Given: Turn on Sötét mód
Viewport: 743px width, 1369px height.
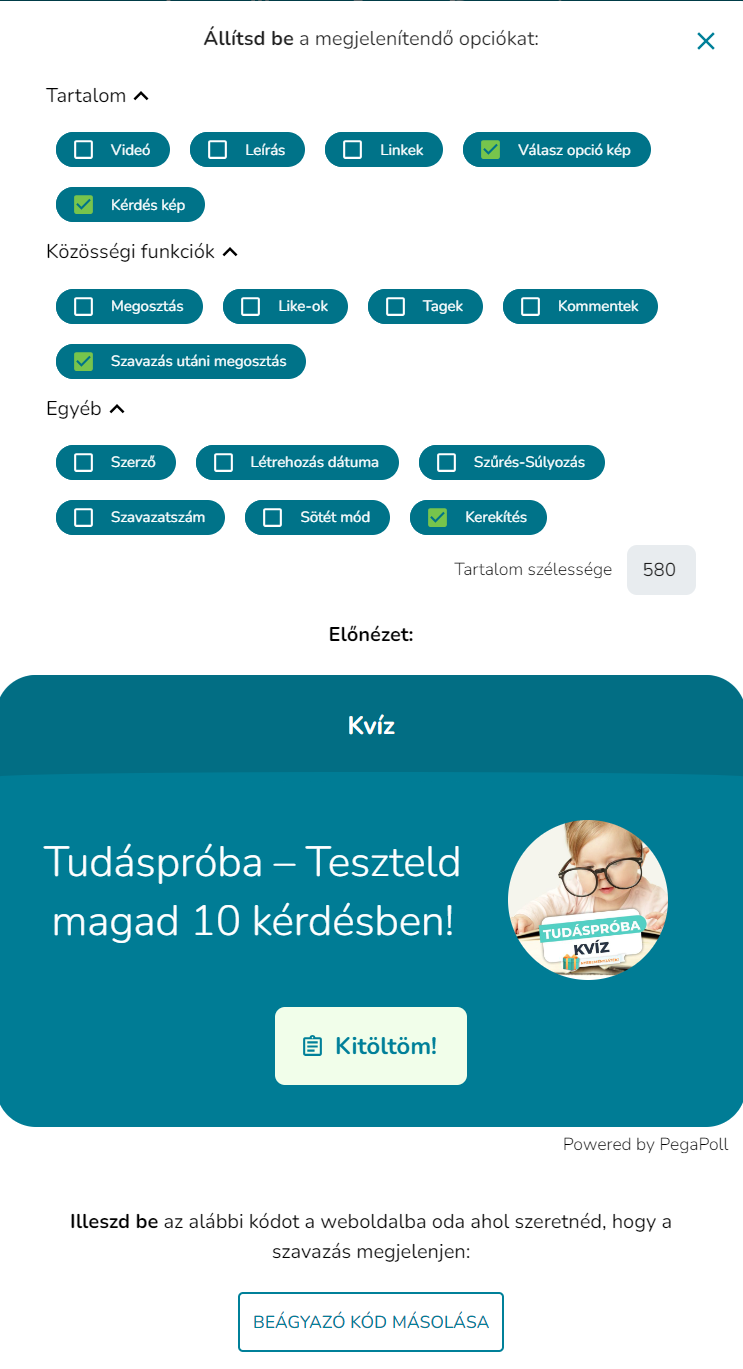Looking at the screenshot, I should [272, 517].
